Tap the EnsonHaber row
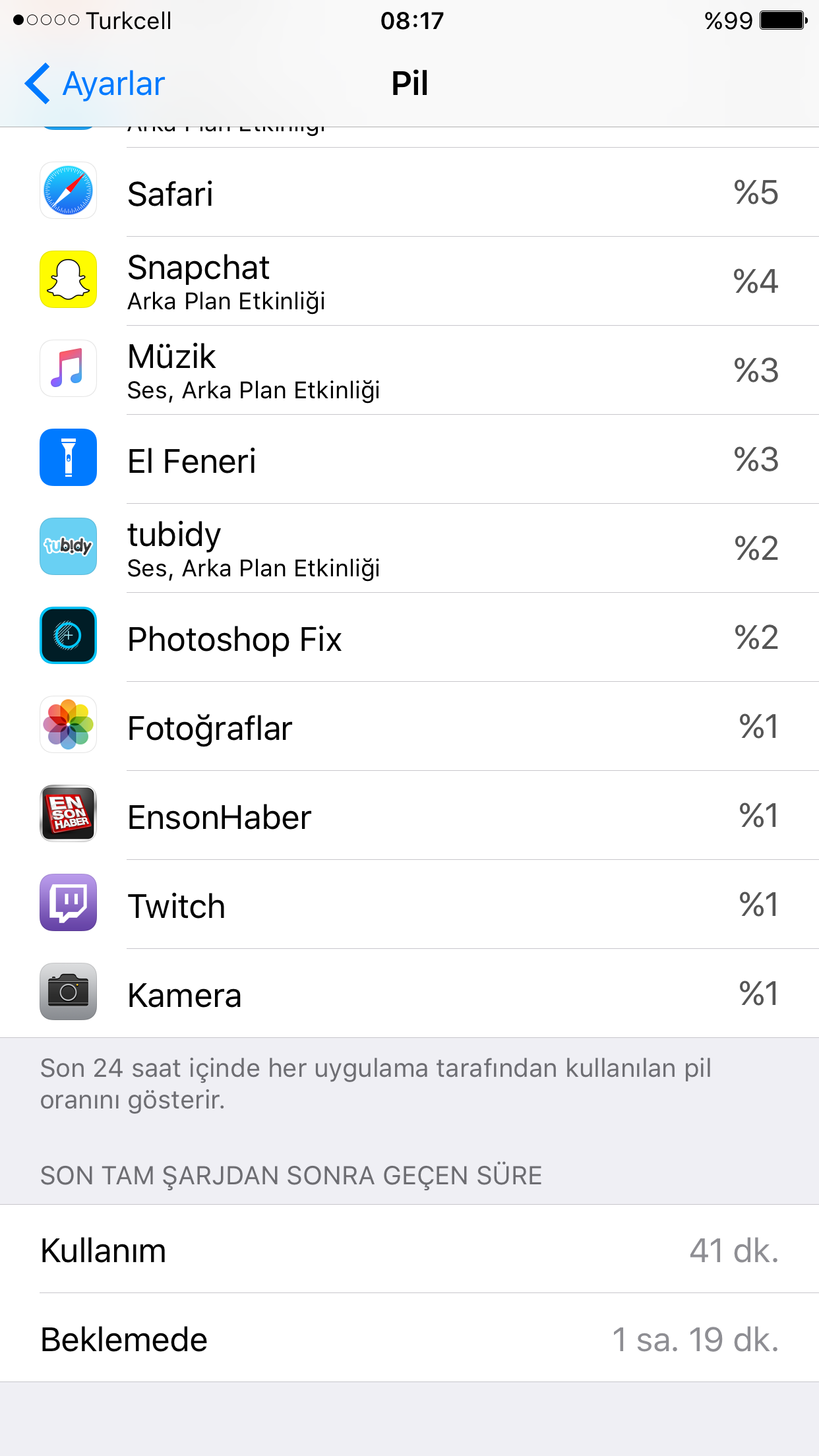 pos(409,816)
